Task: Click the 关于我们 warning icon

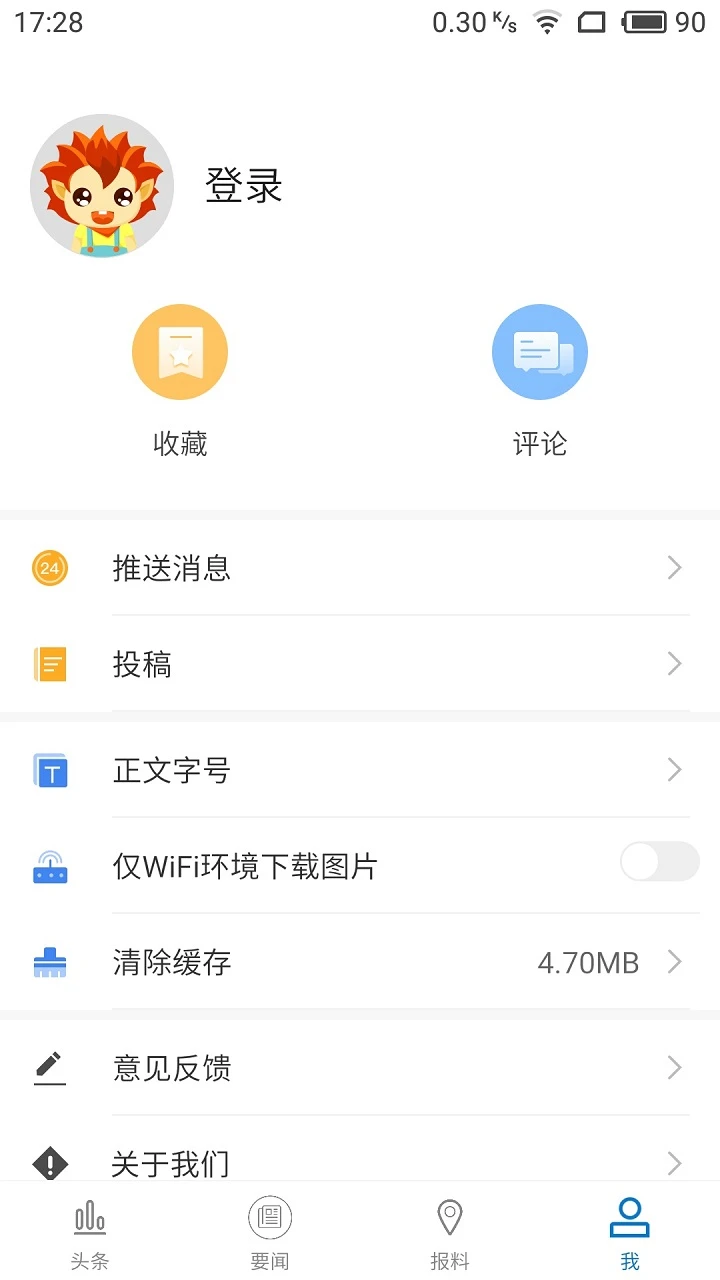Action: pos(49,1163)
